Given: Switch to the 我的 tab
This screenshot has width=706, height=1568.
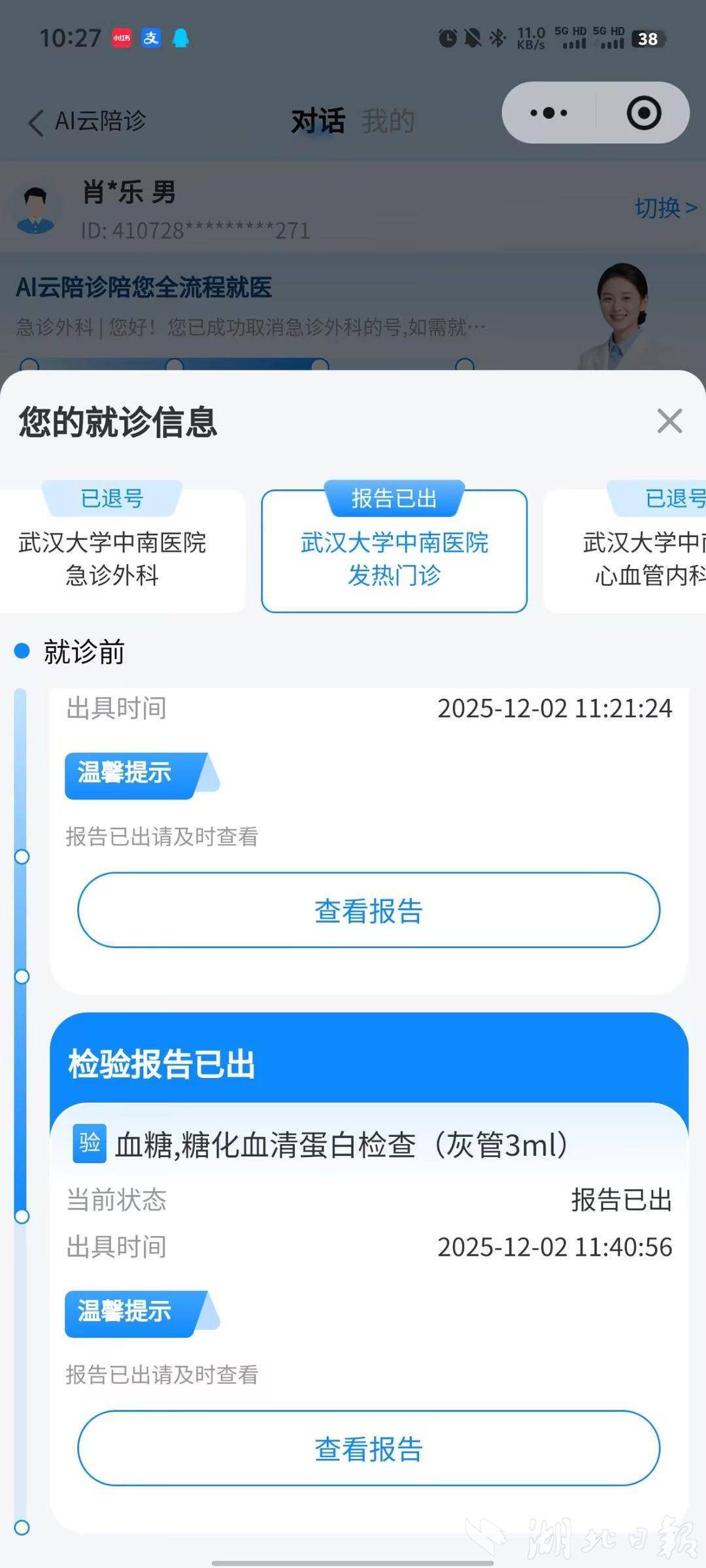Looking at the screenshot, I should (388, 122).
